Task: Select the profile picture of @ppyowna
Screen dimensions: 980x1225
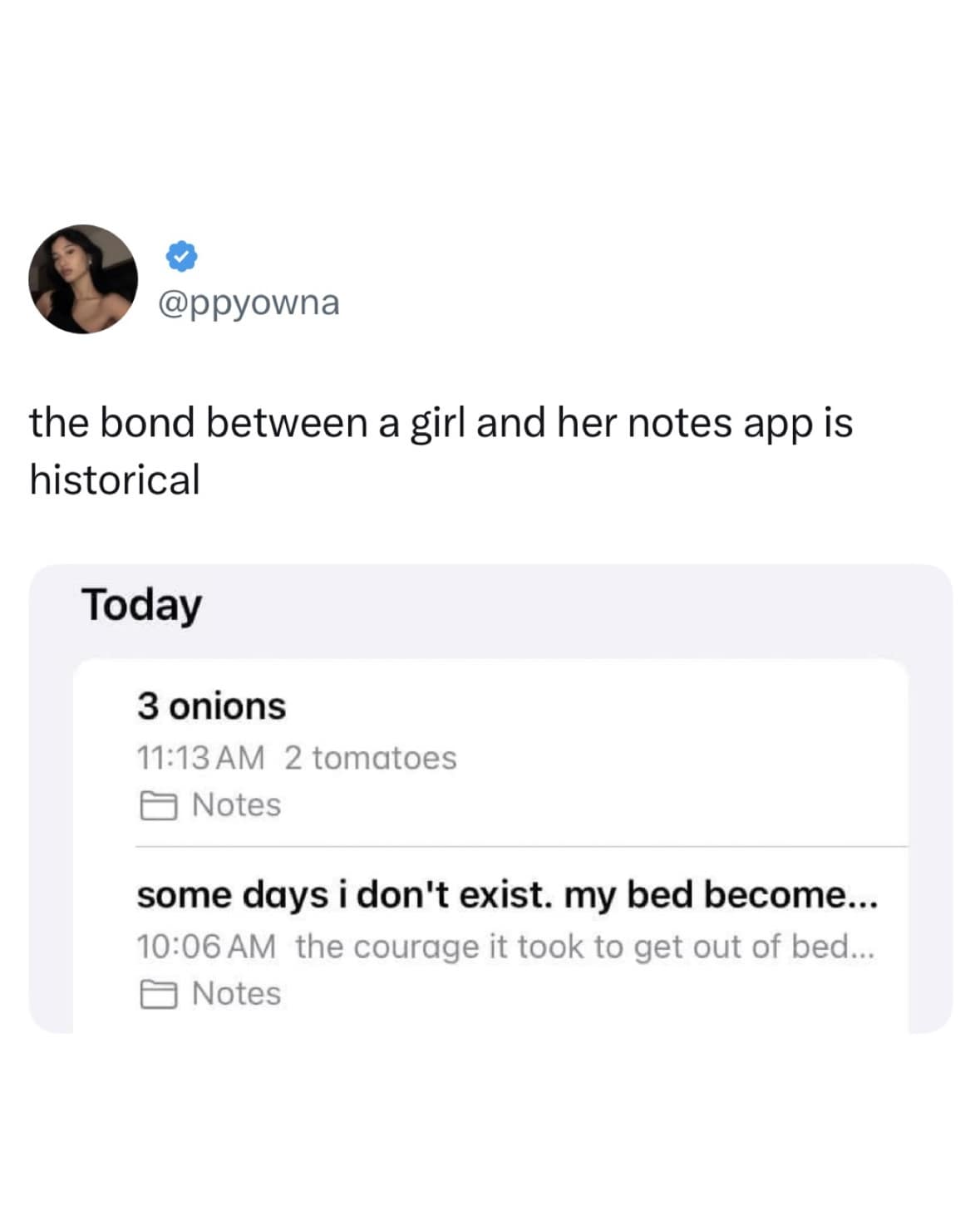Action: (x=85, y=283)
